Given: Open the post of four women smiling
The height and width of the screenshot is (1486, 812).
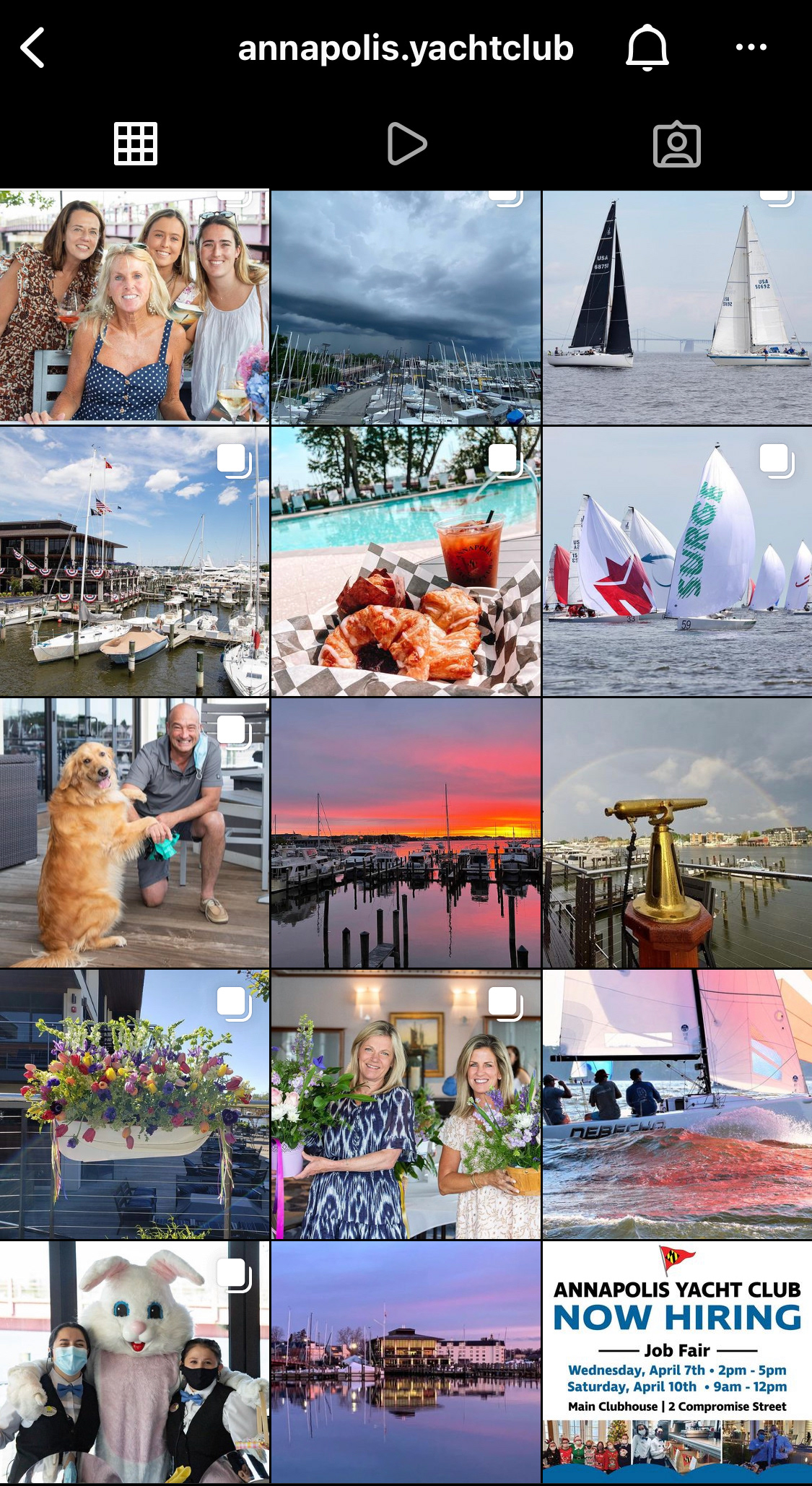Looking at the screenshot, I should 134,307.
